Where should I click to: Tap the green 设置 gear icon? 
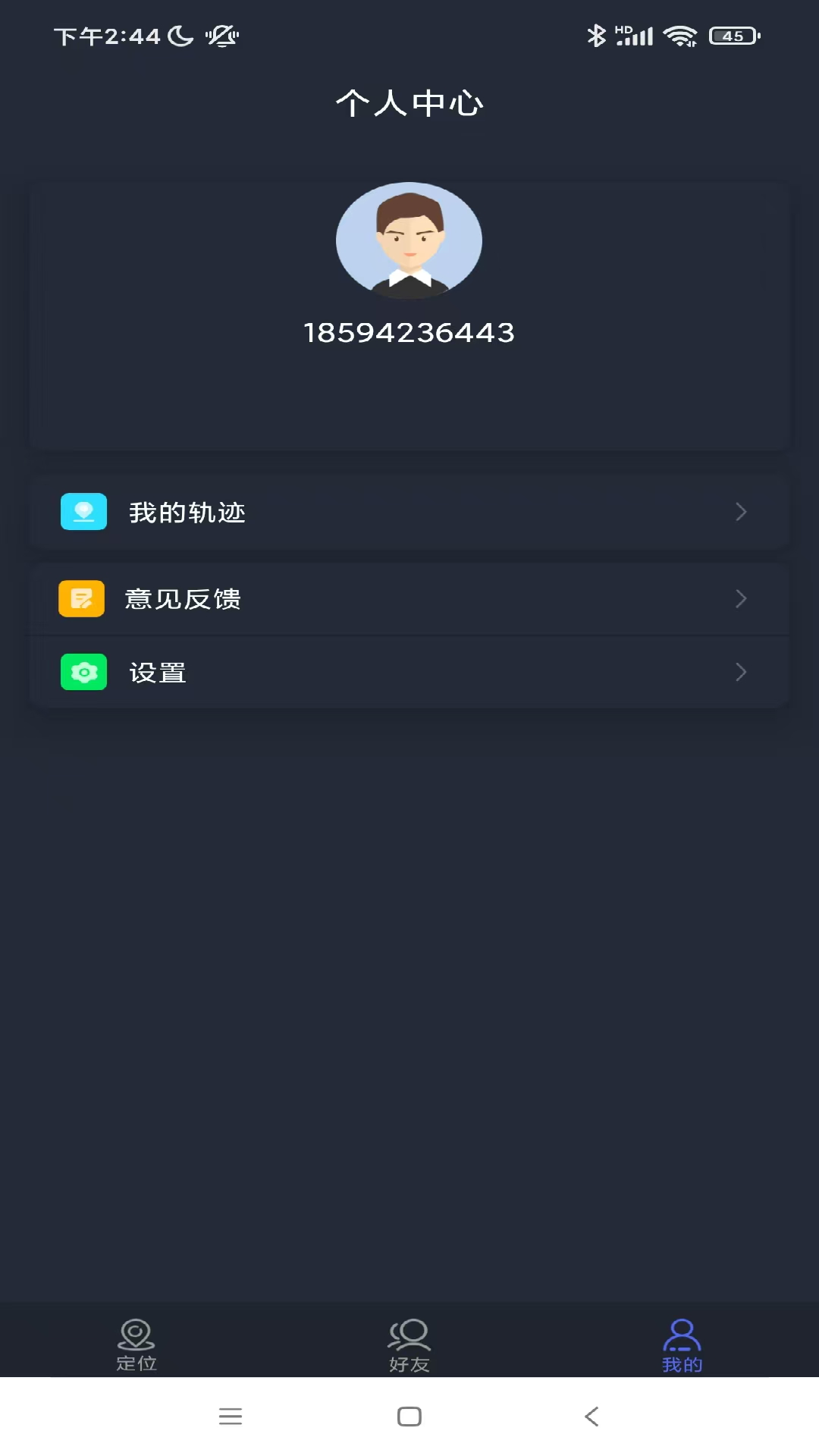(x=82, y=671)
